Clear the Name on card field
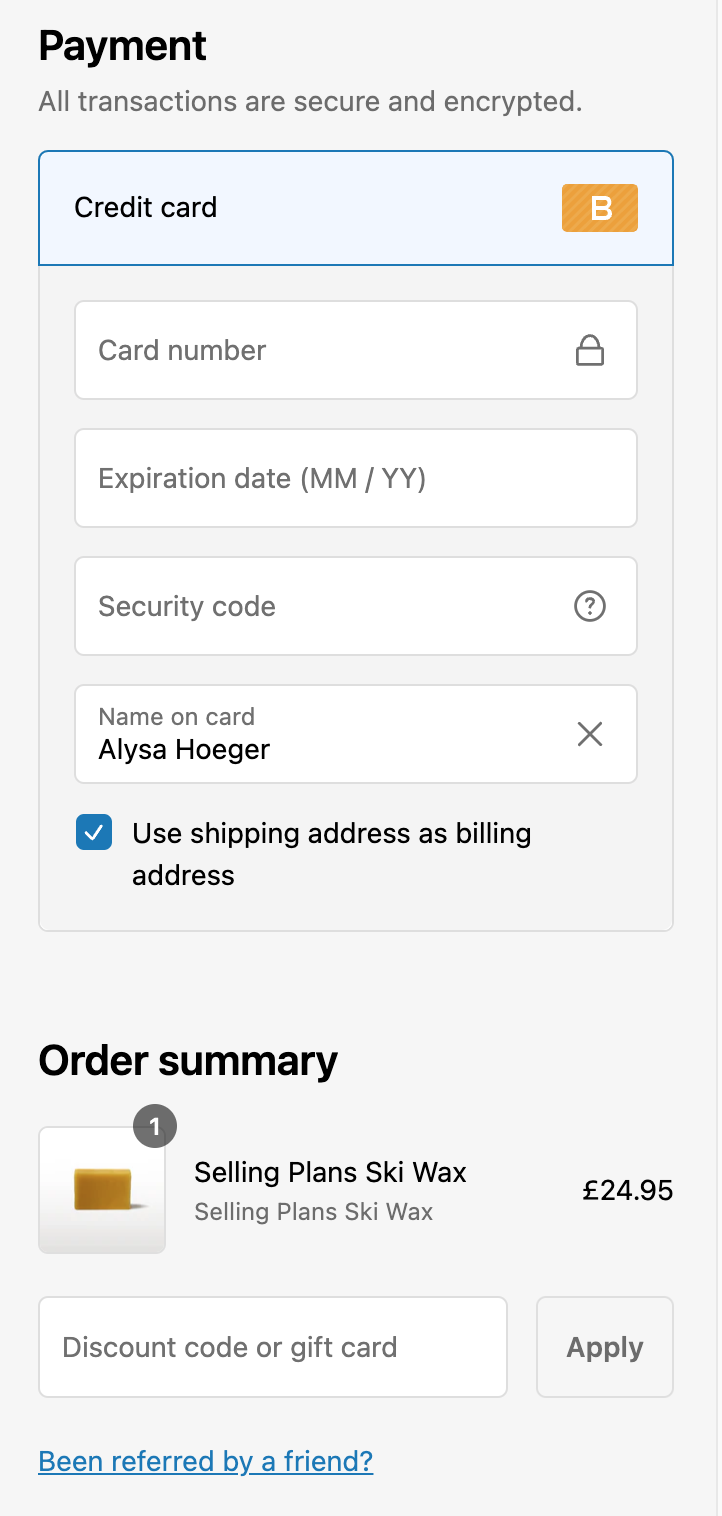The image size is (722, 1516). (590, 734)
